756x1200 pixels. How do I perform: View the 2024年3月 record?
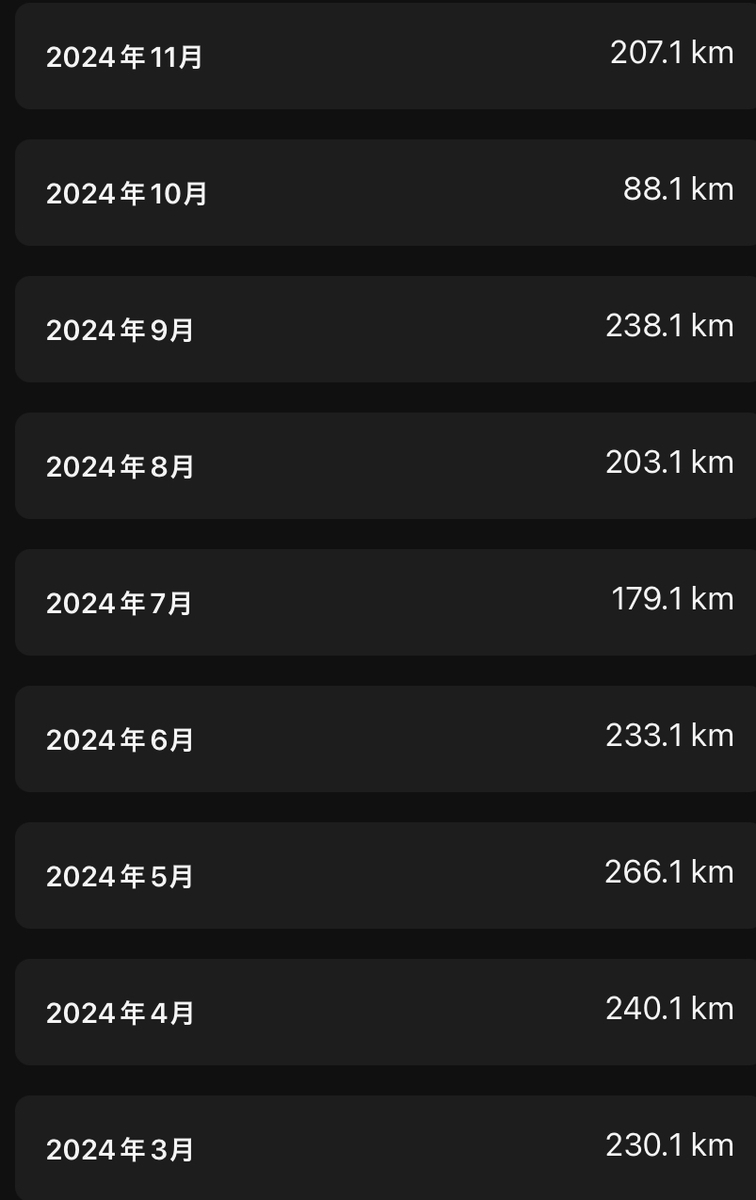pos(385,1147)
